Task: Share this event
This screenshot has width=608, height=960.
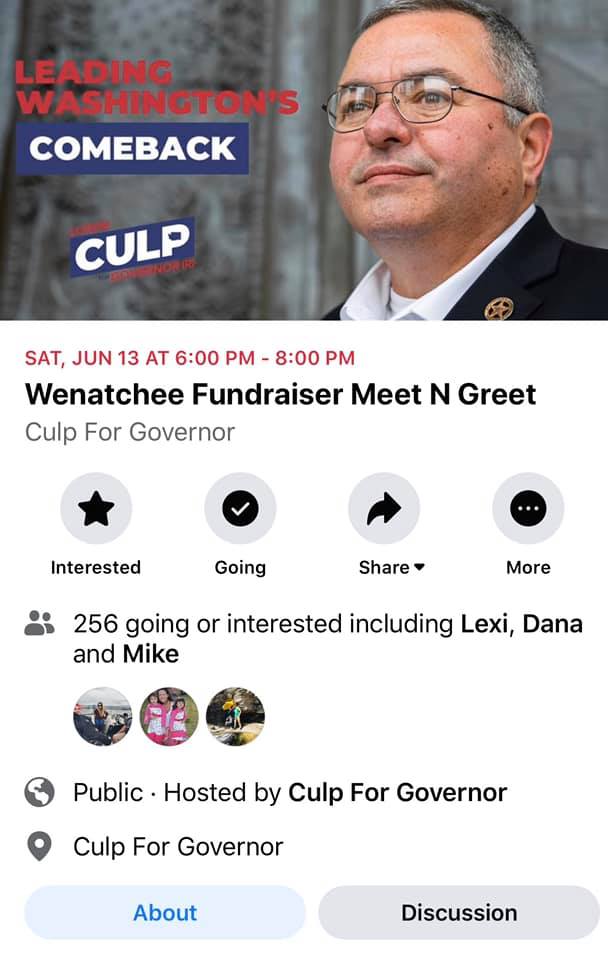Action: coord(384,510)
